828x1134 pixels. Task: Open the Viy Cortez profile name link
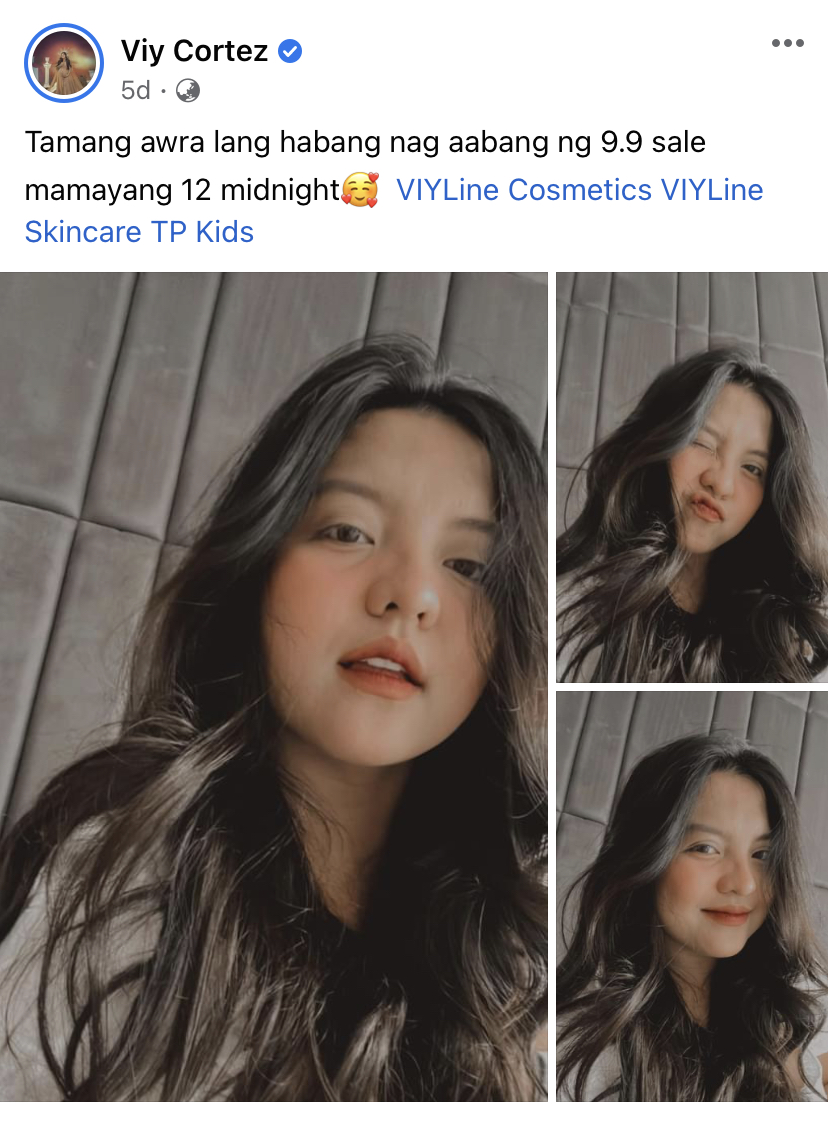click(x=194, y=50)
